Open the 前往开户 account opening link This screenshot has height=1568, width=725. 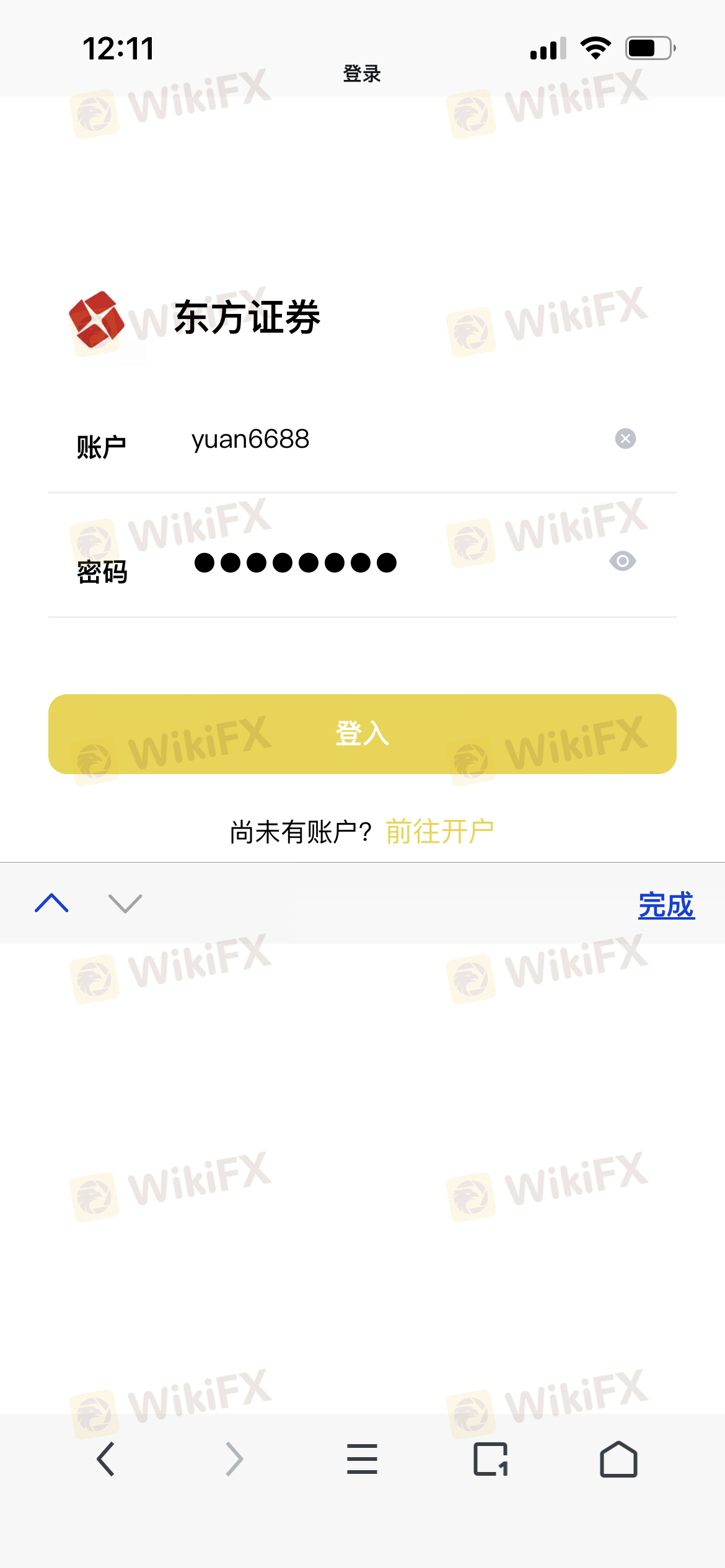point(439,832)
